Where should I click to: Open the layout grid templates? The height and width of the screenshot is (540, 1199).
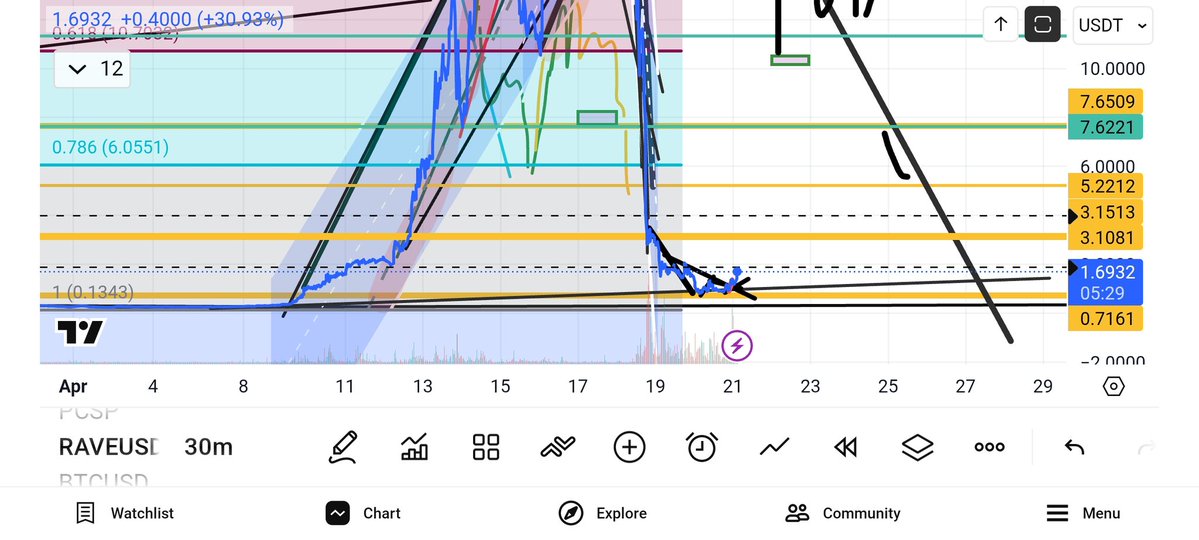click(x=486, y=447)
